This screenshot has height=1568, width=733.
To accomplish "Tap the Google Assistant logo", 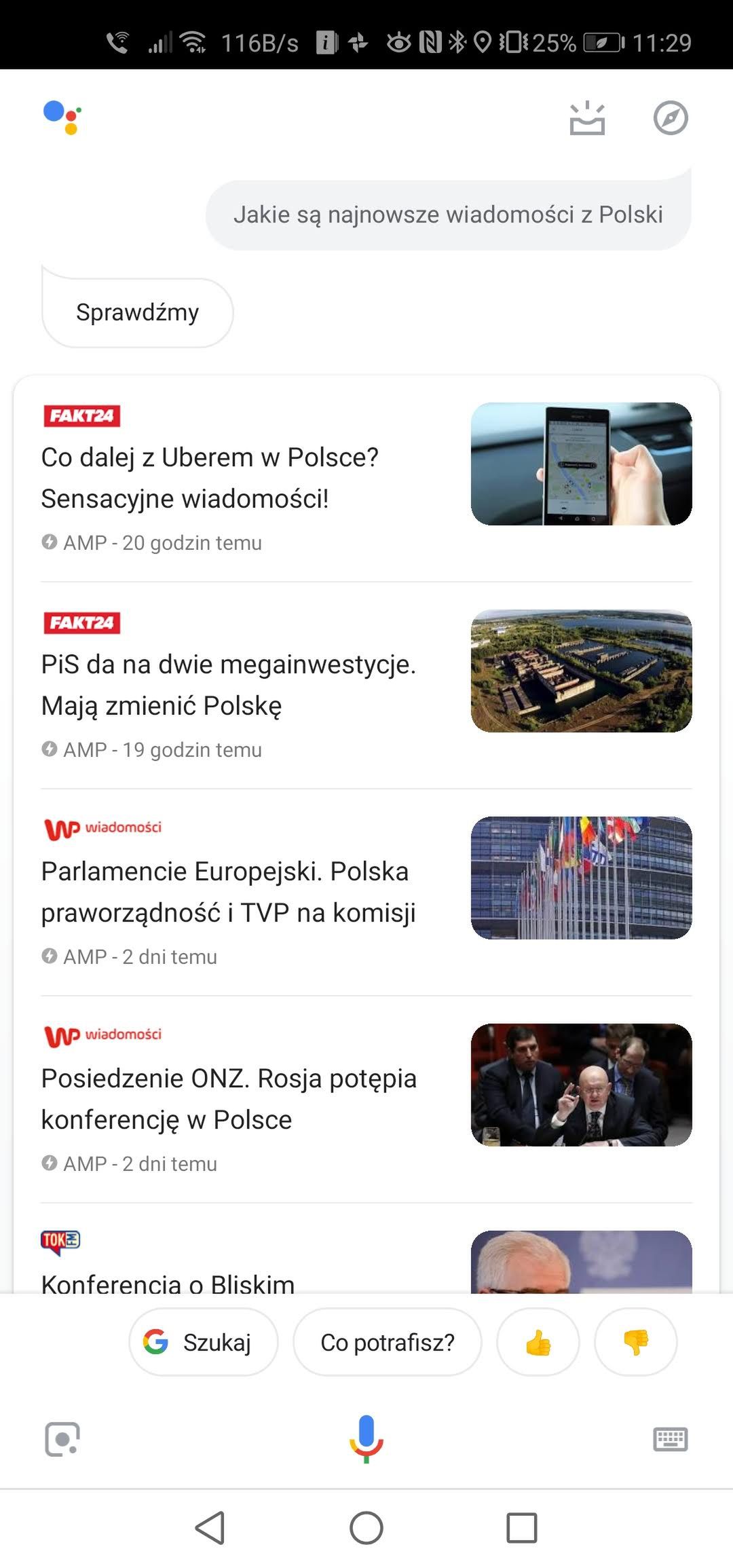I will pyautogui.click(x=62, y=117).
